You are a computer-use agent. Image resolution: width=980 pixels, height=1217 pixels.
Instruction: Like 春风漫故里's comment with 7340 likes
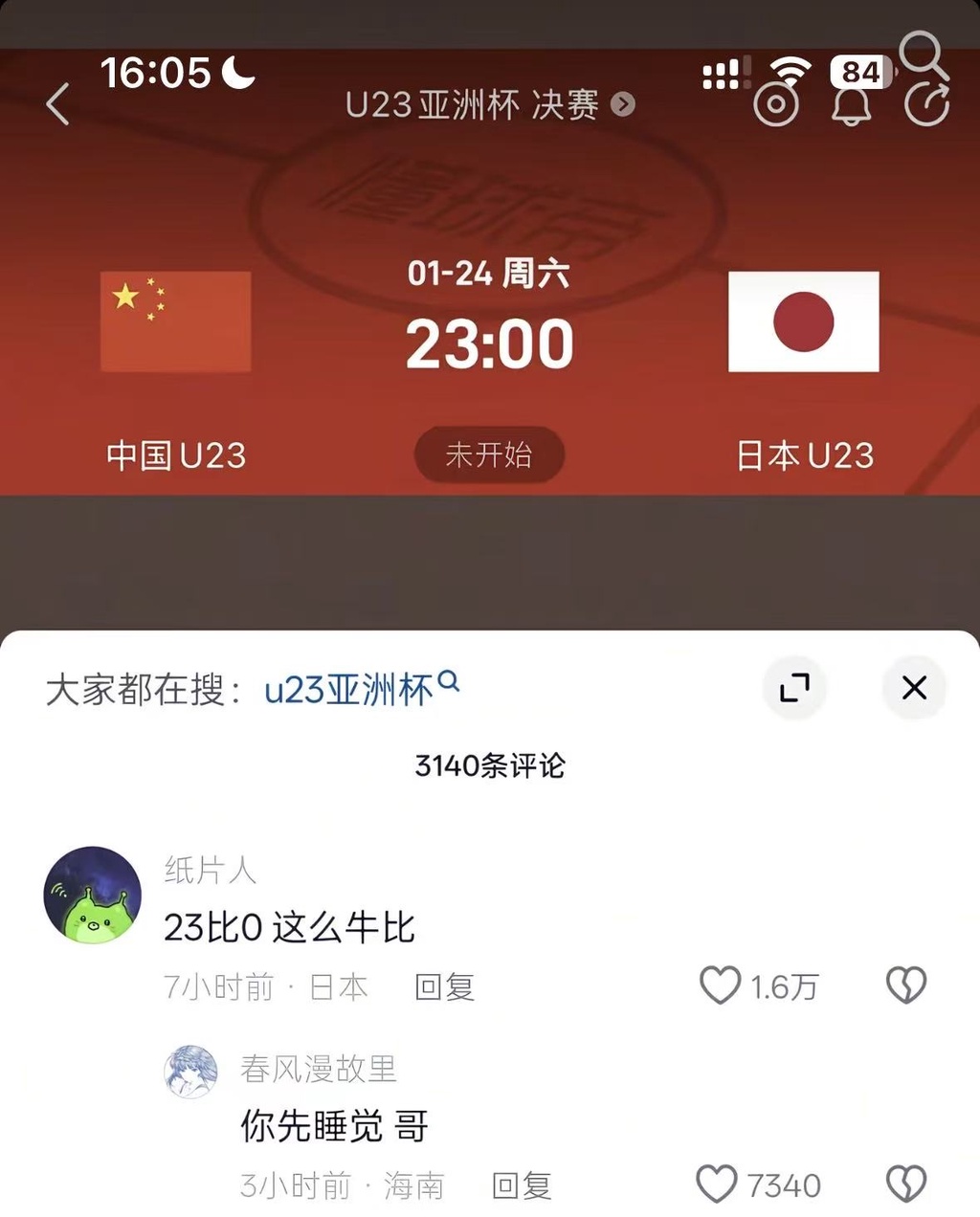coord(717,1184)
